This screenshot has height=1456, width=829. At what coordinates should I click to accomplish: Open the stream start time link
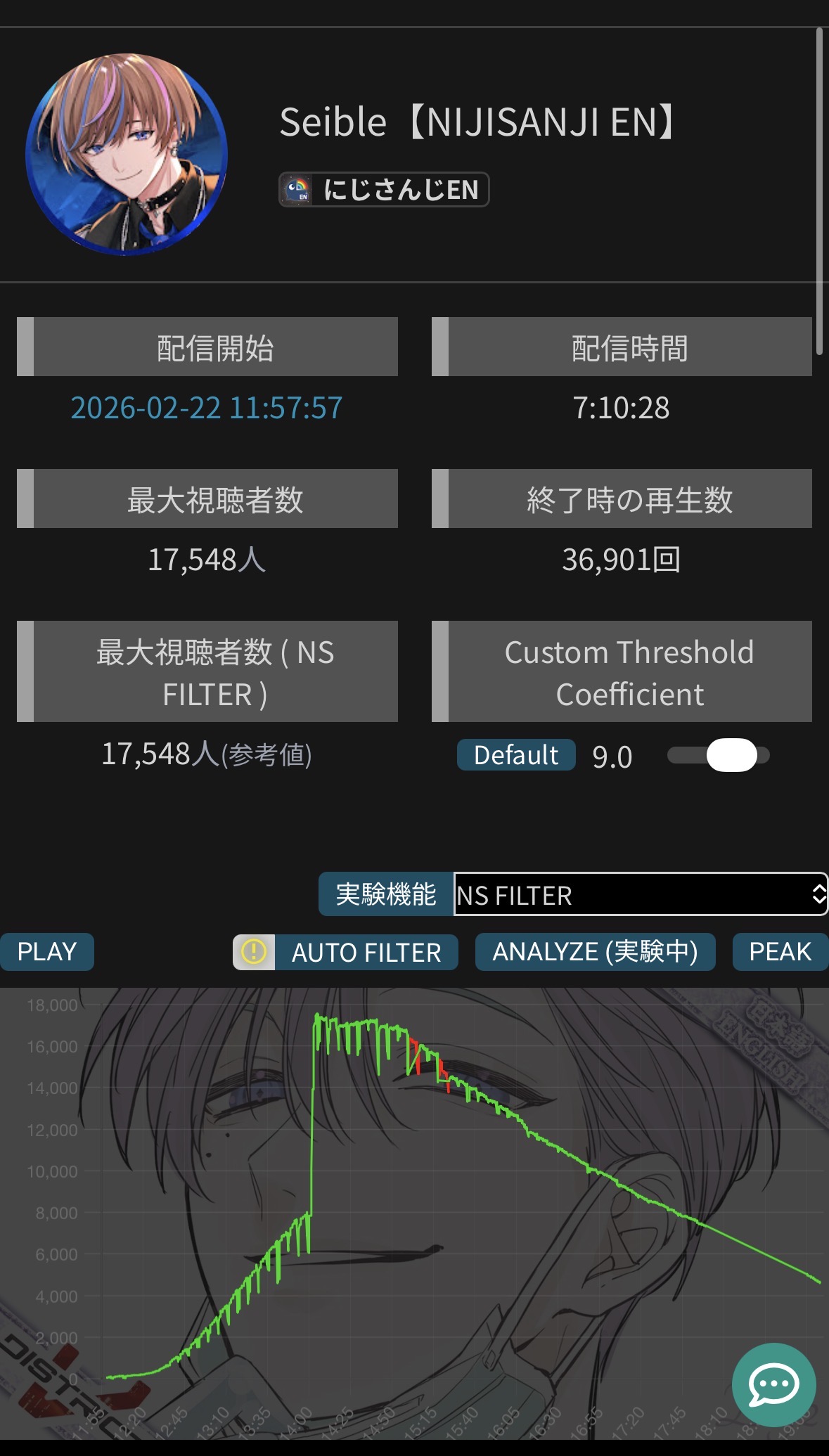click(207, 408)
